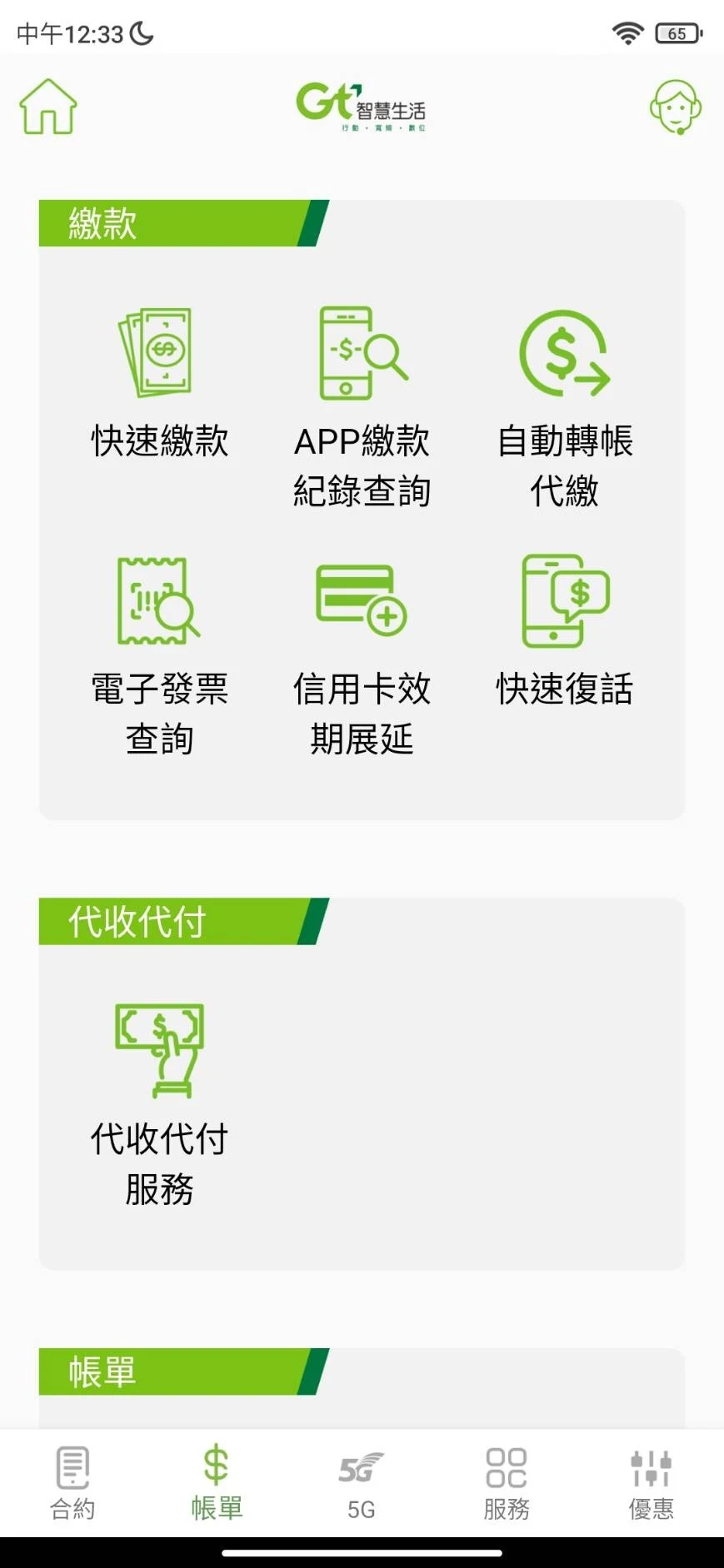Open APP繳款紀錄查詢

click(362, 408)
